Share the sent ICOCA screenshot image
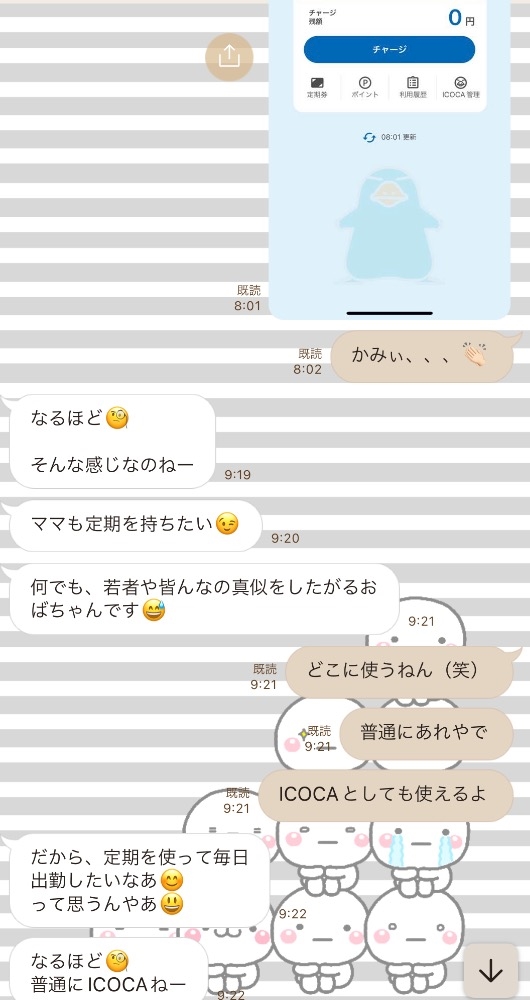The width and height of the screenshot is (530, 1000). point(229,57)
